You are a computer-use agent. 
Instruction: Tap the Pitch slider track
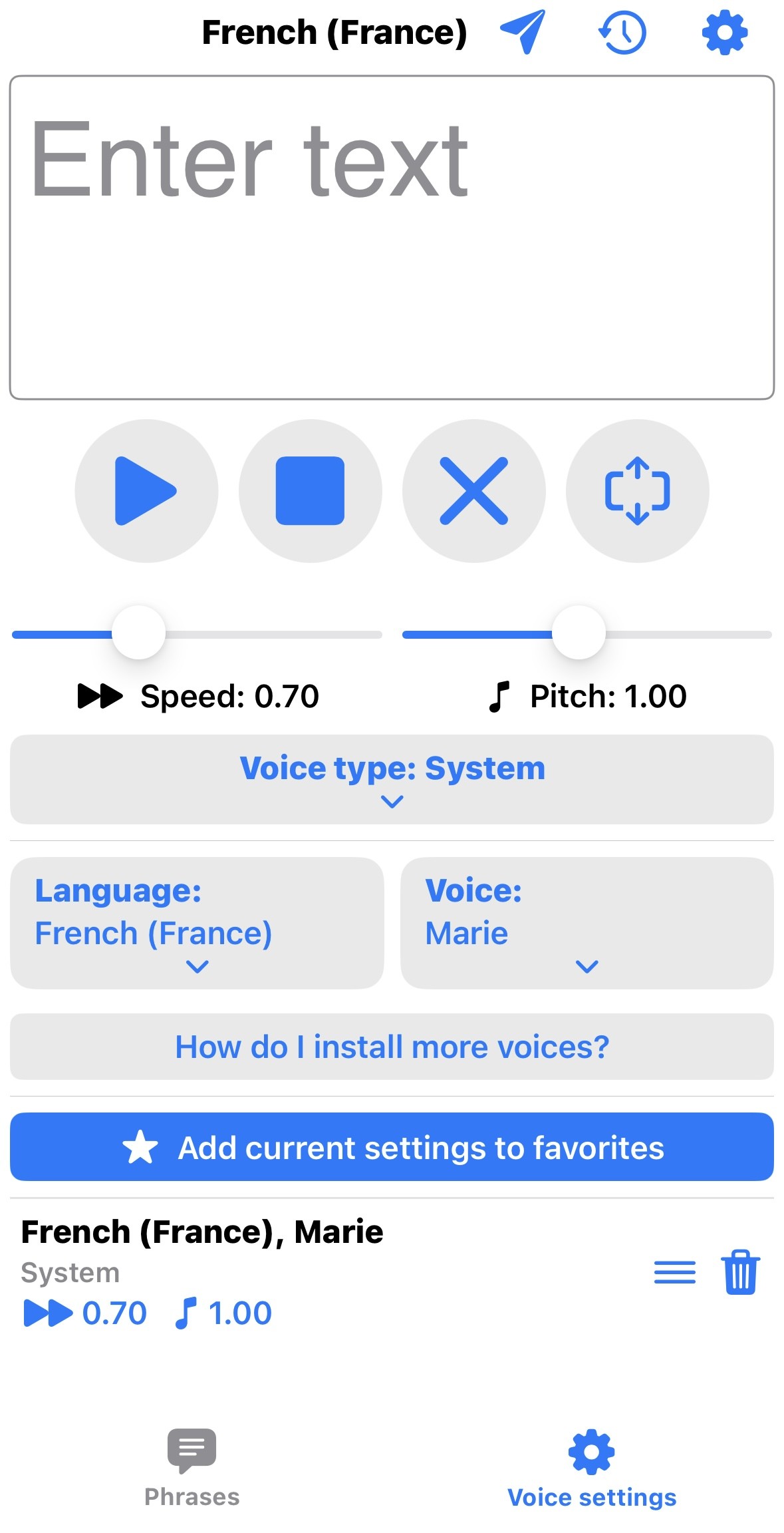click(685, 634)
